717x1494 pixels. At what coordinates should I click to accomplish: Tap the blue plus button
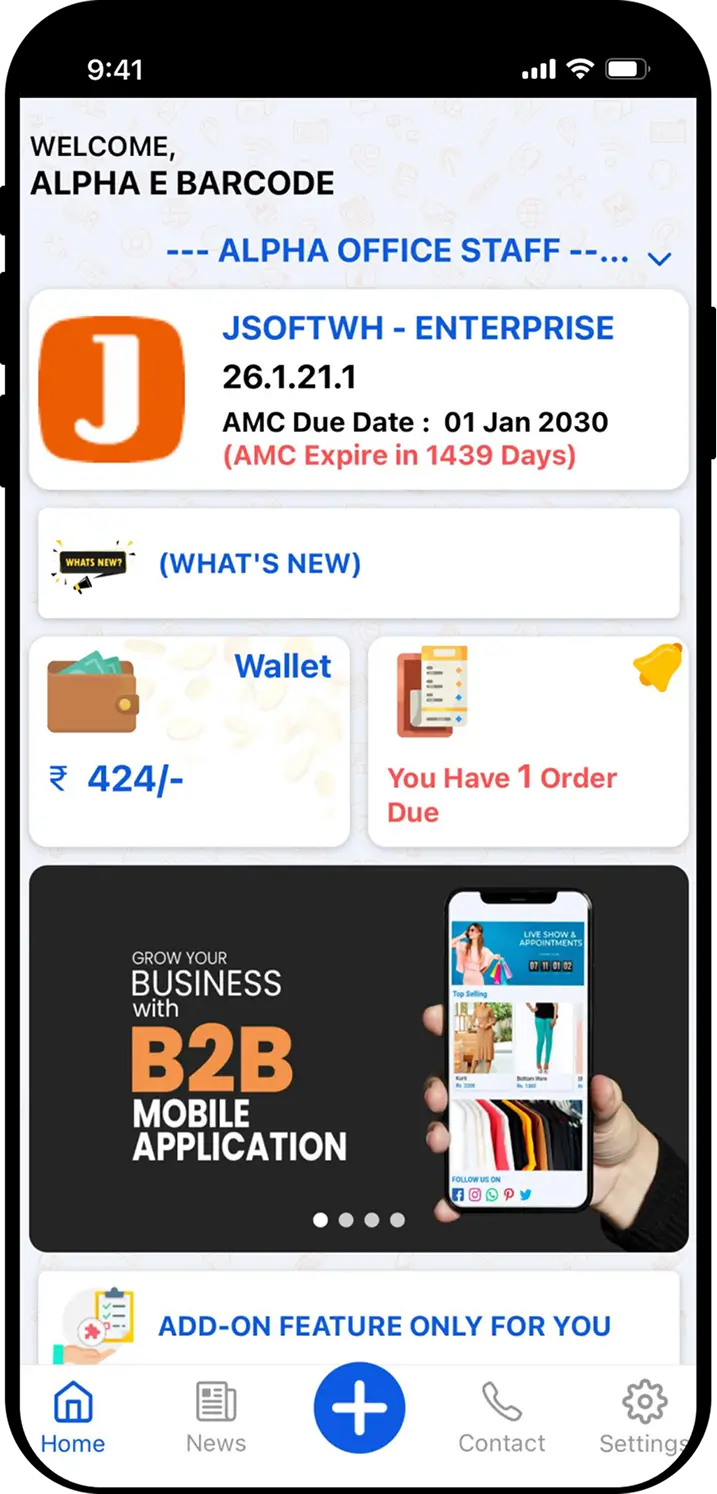[x=359, y=1408]
